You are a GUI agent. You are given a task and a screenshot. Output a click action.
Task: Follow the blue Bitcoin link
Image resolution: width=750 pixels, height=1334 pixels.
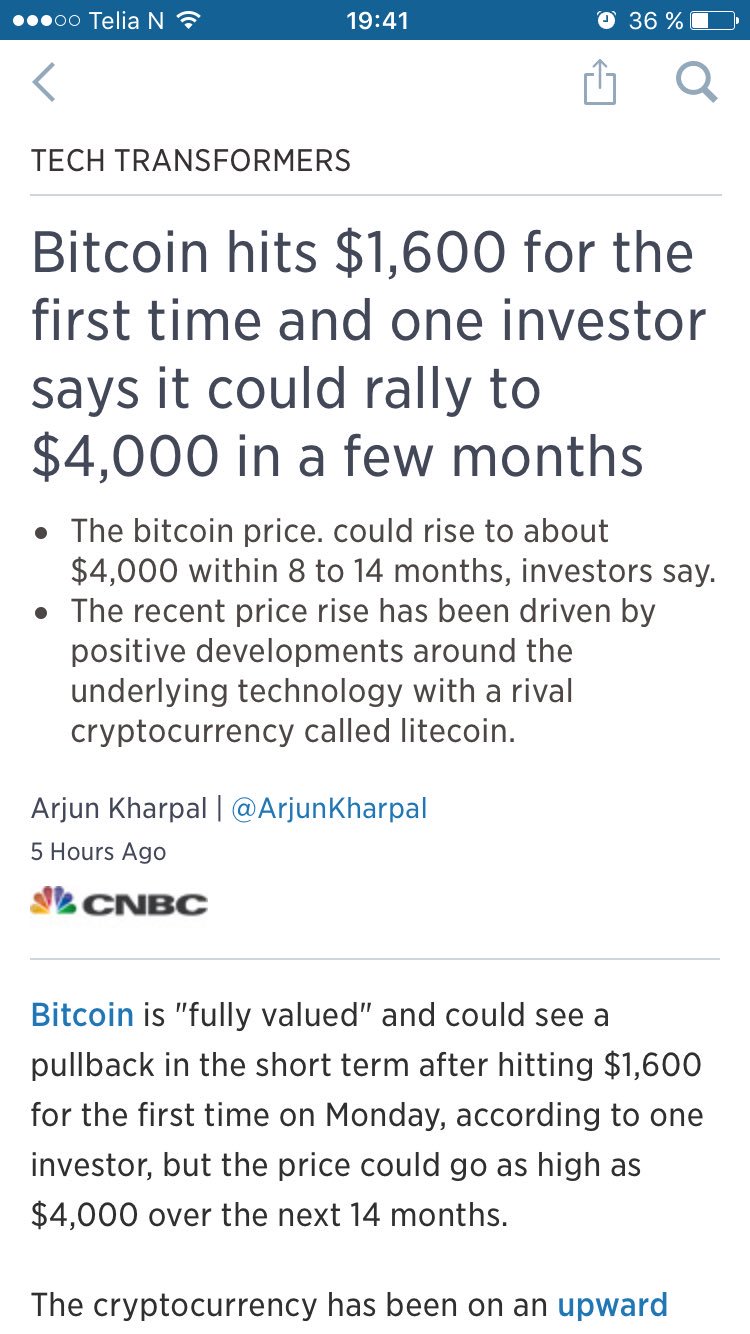click(x=82, y=1015)
